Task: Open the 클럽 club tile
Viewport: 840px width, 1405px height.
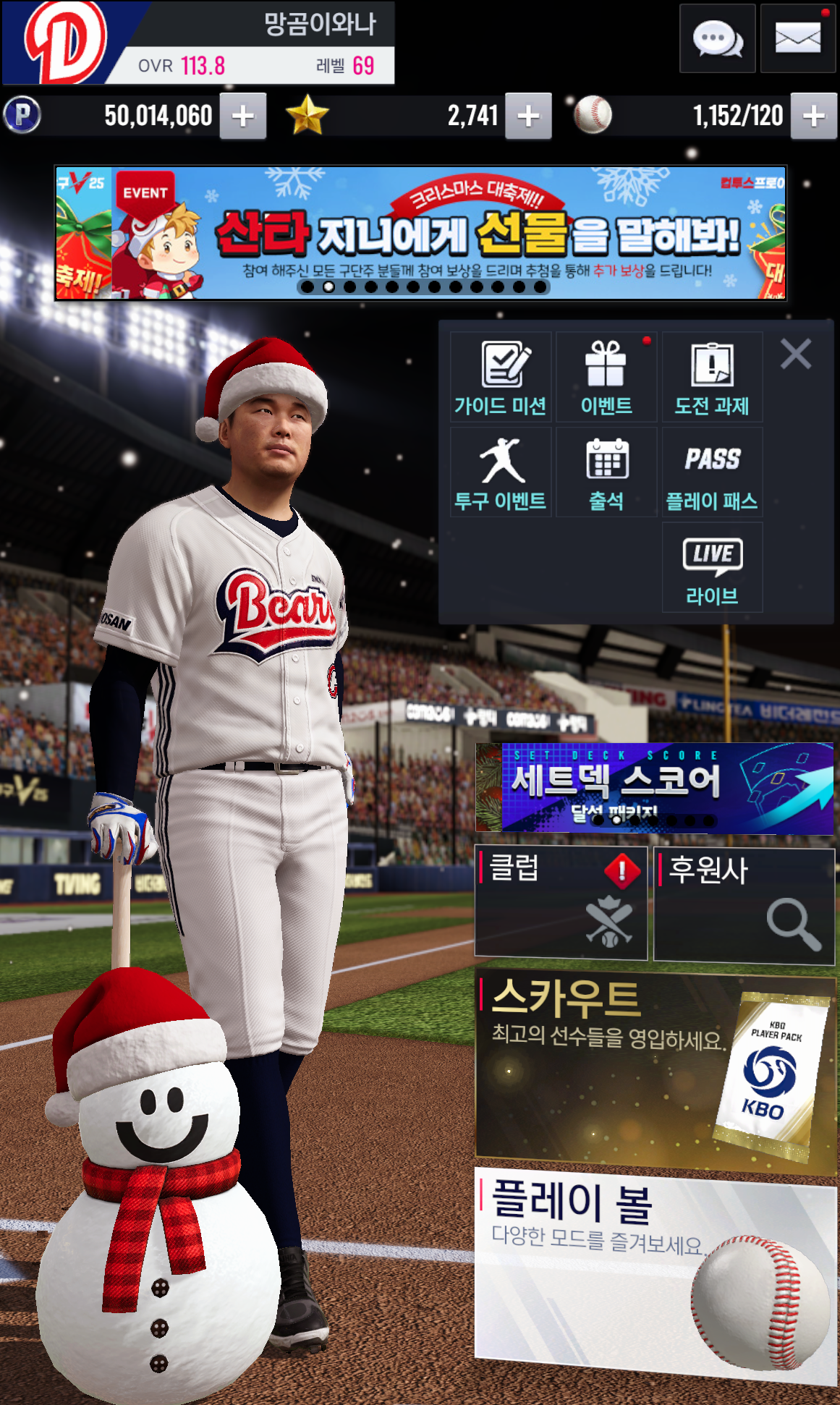Action: tap(561, 903)
